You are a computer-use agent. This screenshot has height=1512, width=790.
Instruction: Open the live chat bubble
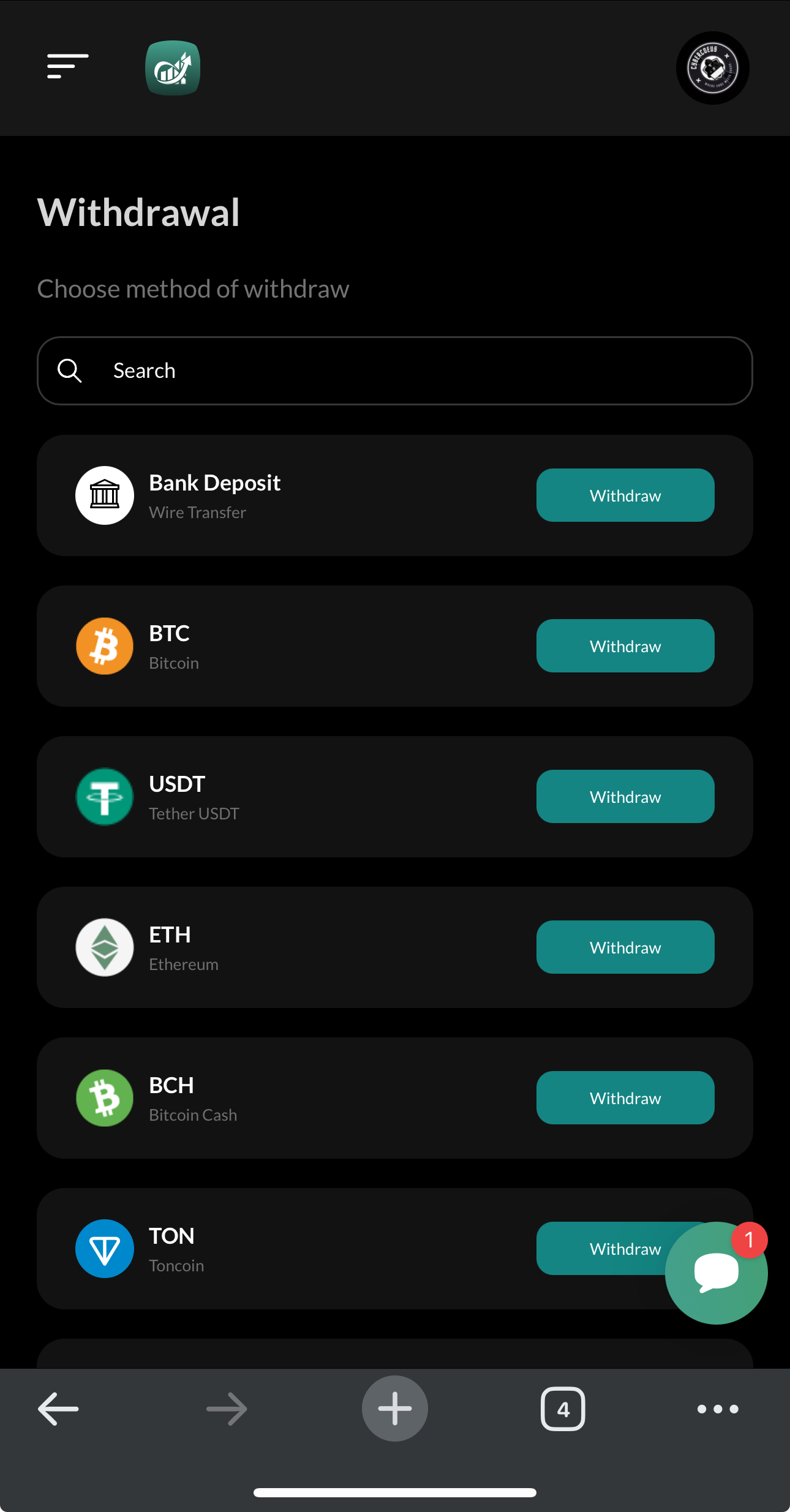click(716, 1273)
